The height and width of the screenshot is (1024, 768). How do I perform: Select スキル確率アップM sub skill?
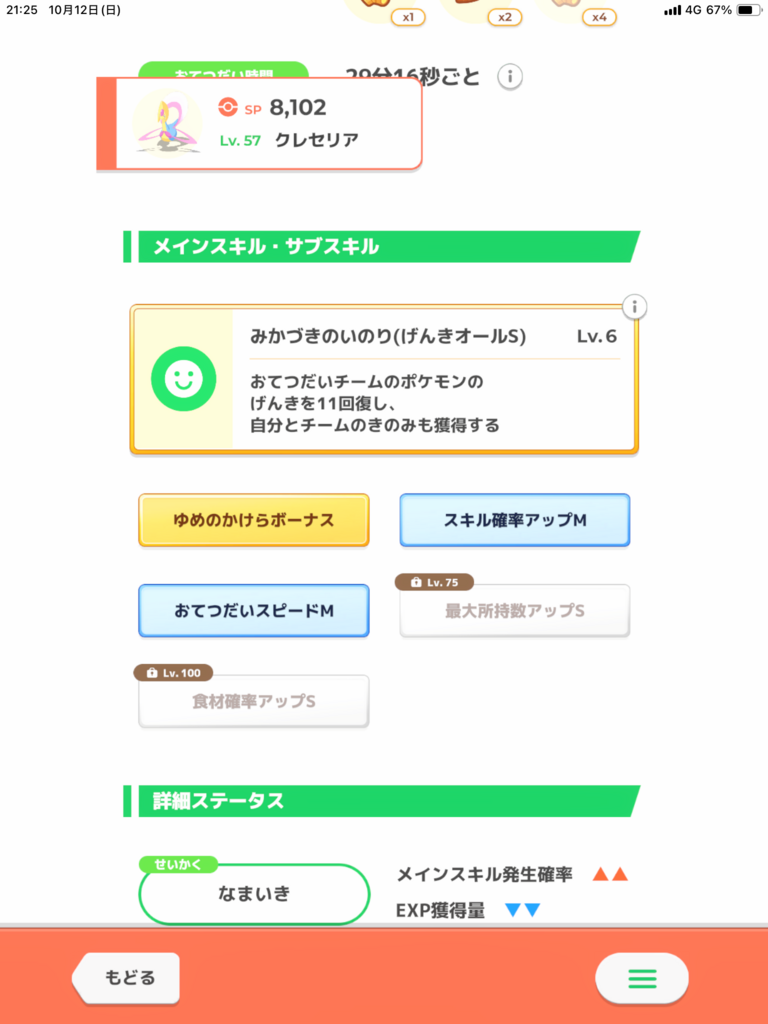[515, 520]
